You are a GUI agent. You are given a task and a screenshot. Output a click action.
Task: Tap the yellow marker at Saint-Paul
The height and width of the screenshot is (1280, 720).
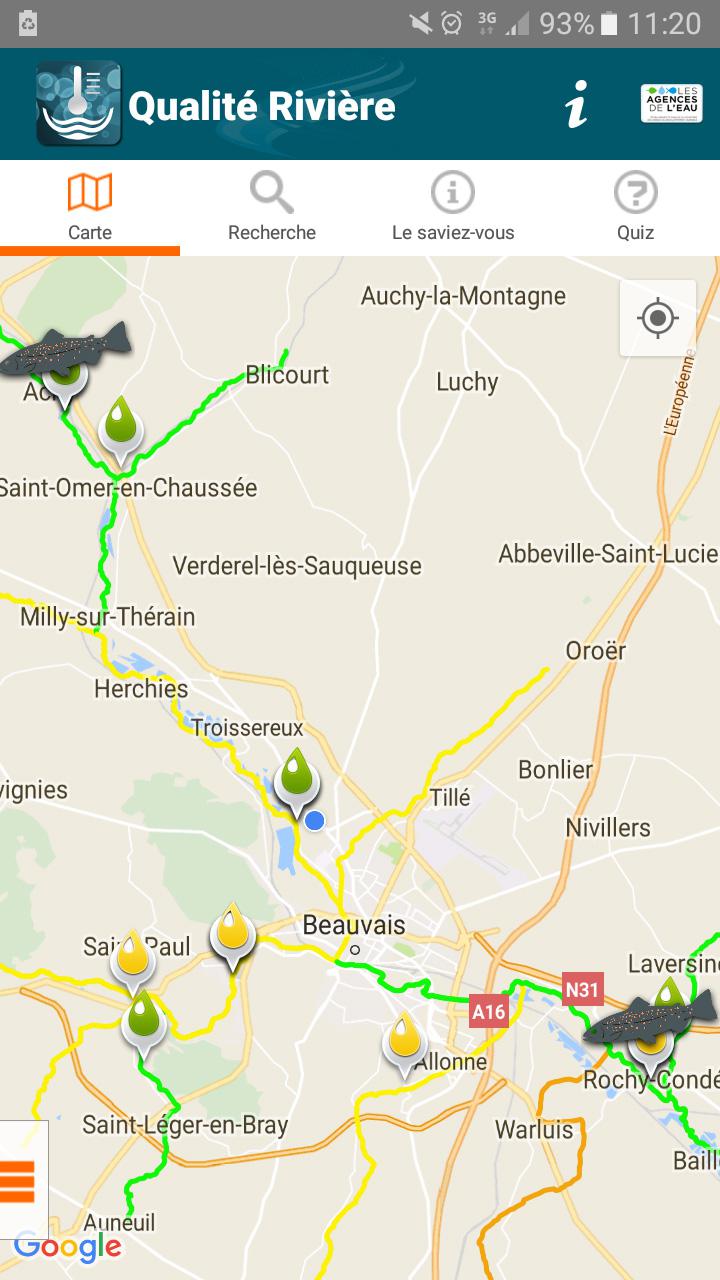[x=133, y=962]
